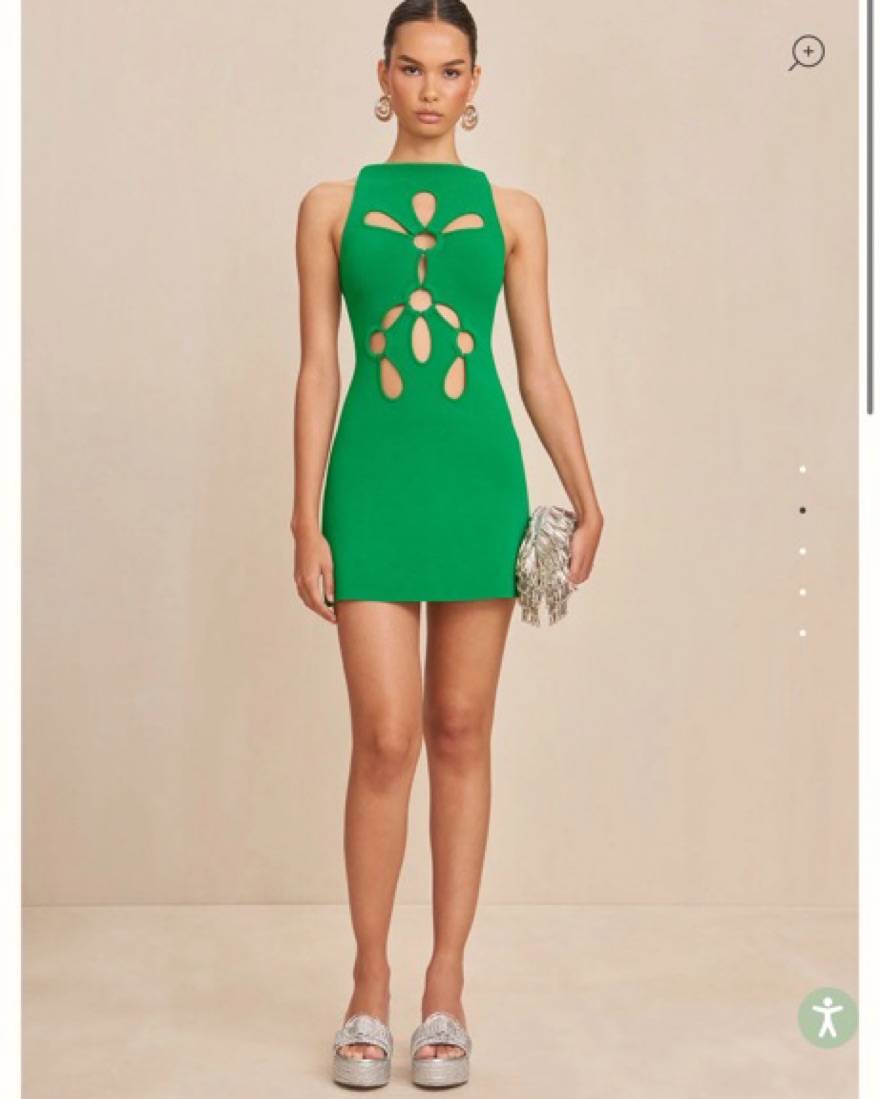Jump to the fourth image dot
Viewport: 880px width, 1099px height.
(x=802, y=592)
